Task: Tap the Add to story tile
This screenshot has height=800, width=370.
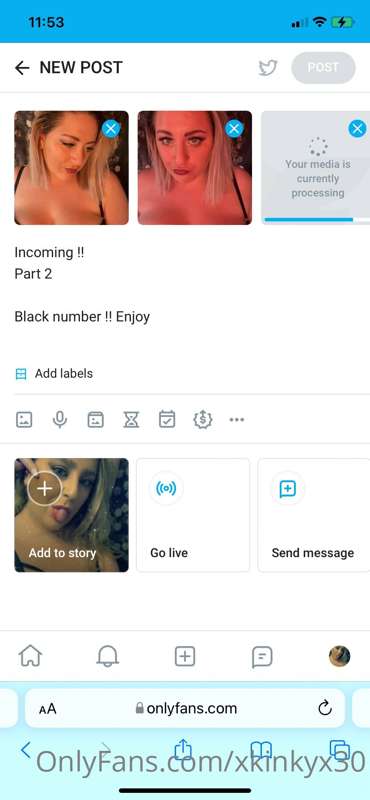Action: (x=71, y=515)
